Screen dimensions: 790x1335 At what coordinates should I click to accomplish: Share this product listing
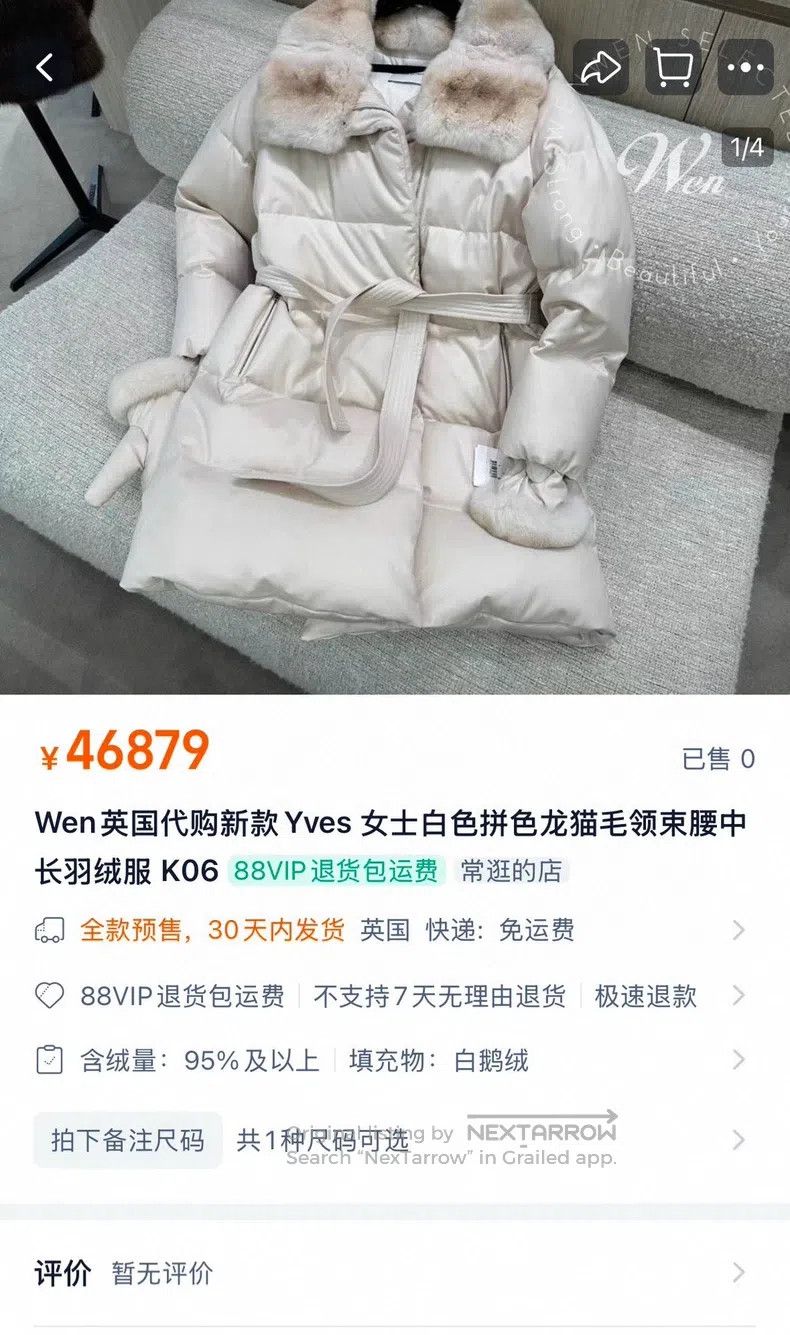click(599, 68)
